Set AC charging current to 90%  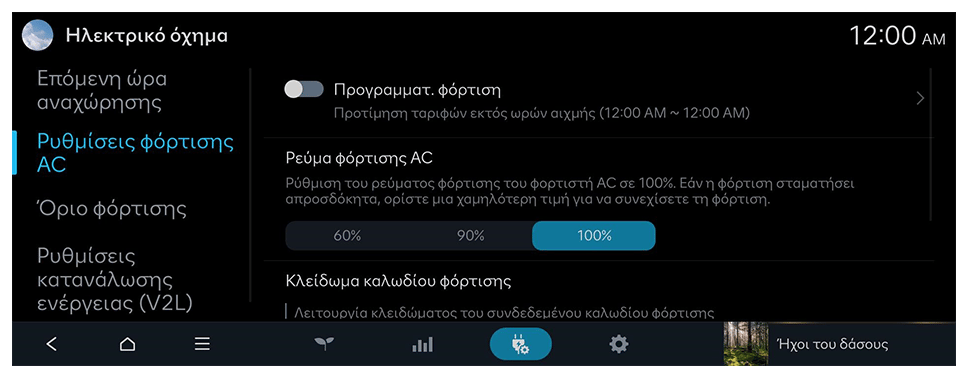point(470,236)
